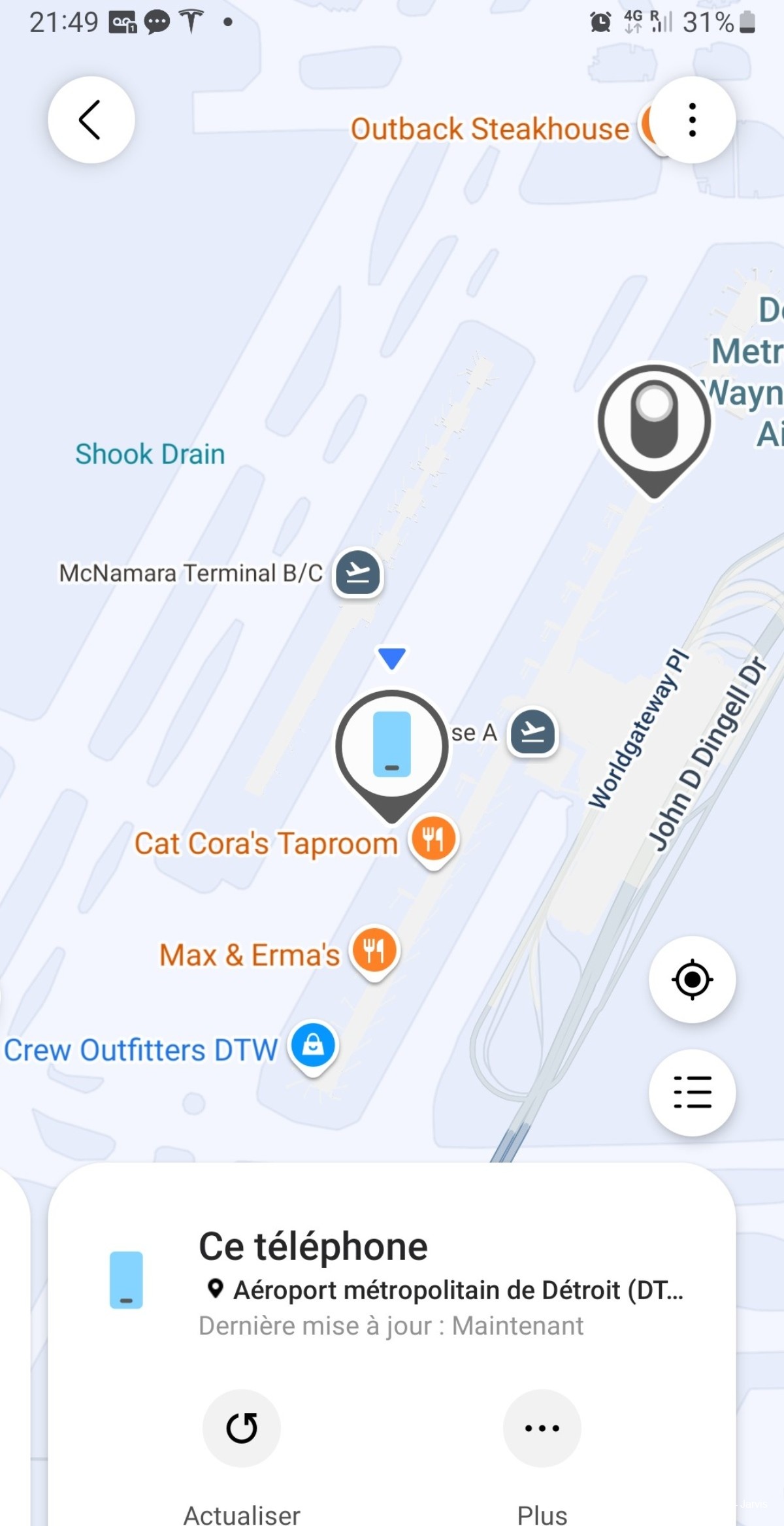
Task: Open McNamara Terminal B/C airport marker
Action: (x=358, y=573)
